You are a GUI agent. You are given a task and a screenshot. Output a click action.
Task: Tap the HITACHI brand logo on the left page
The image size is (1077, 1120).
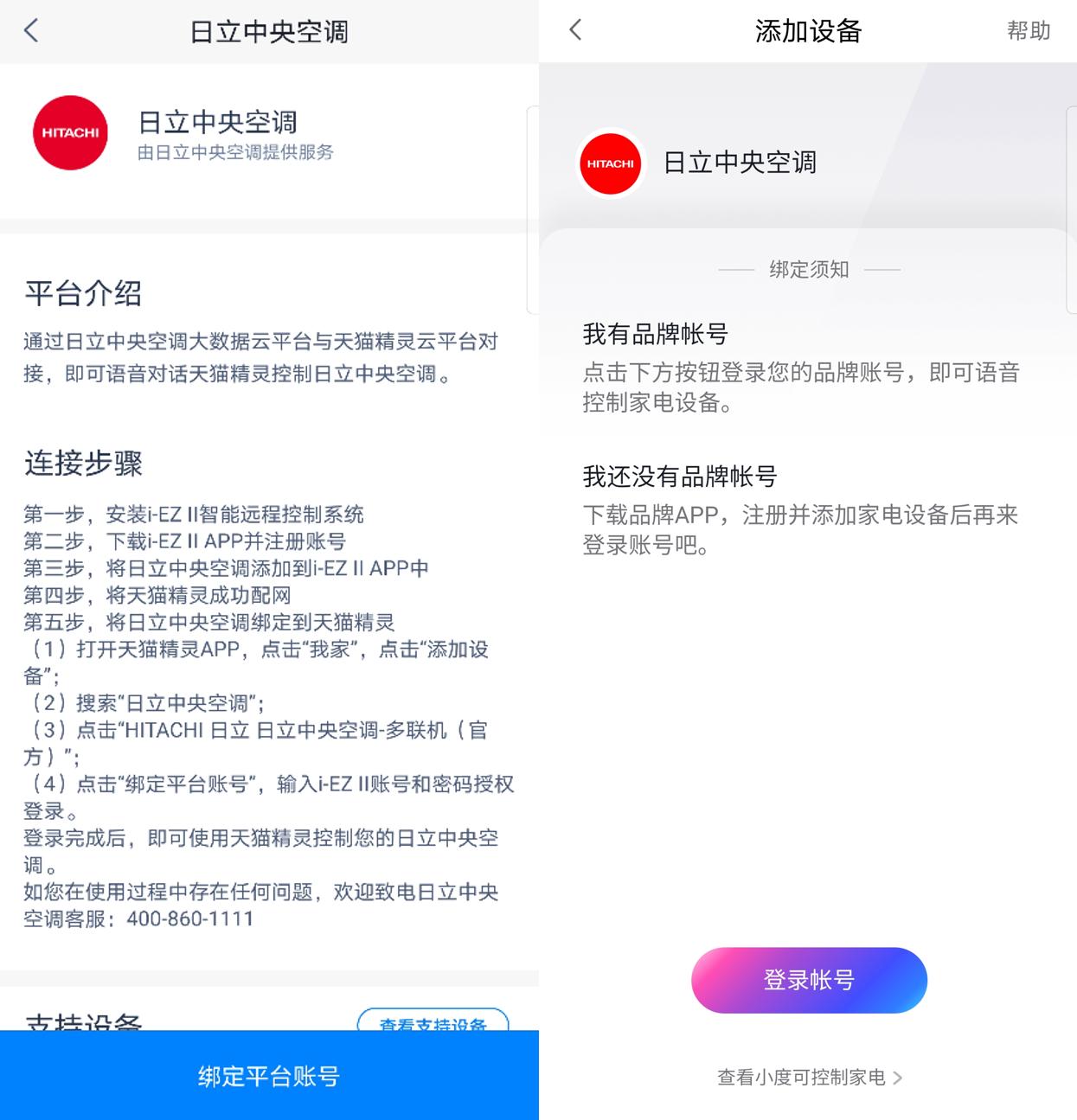tap(69, 132)
